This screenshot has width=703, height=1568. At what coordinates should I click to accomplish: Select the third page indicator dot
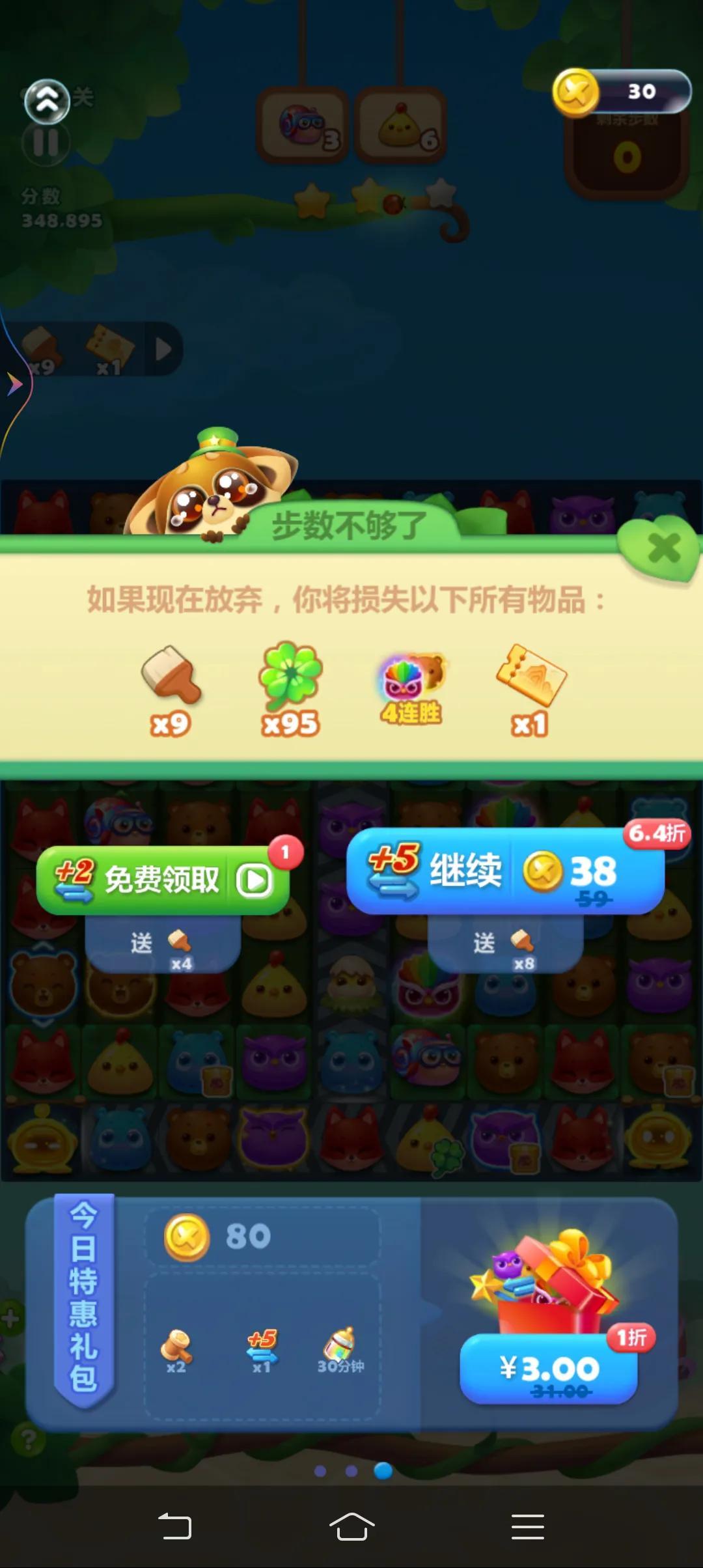pos(383,1471)
